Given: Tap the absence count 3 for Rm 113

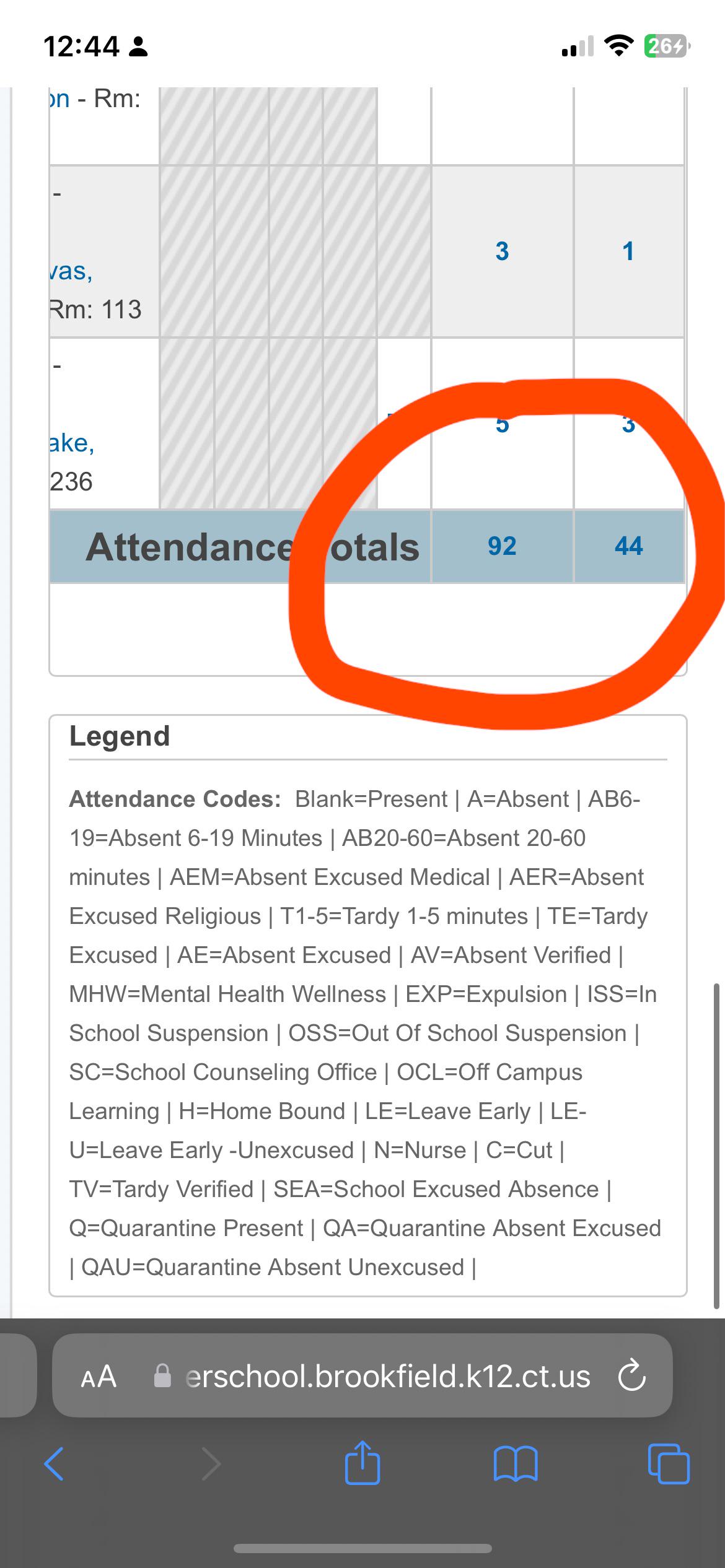Looking at the screenshot, I should click(x=502, y=251).
